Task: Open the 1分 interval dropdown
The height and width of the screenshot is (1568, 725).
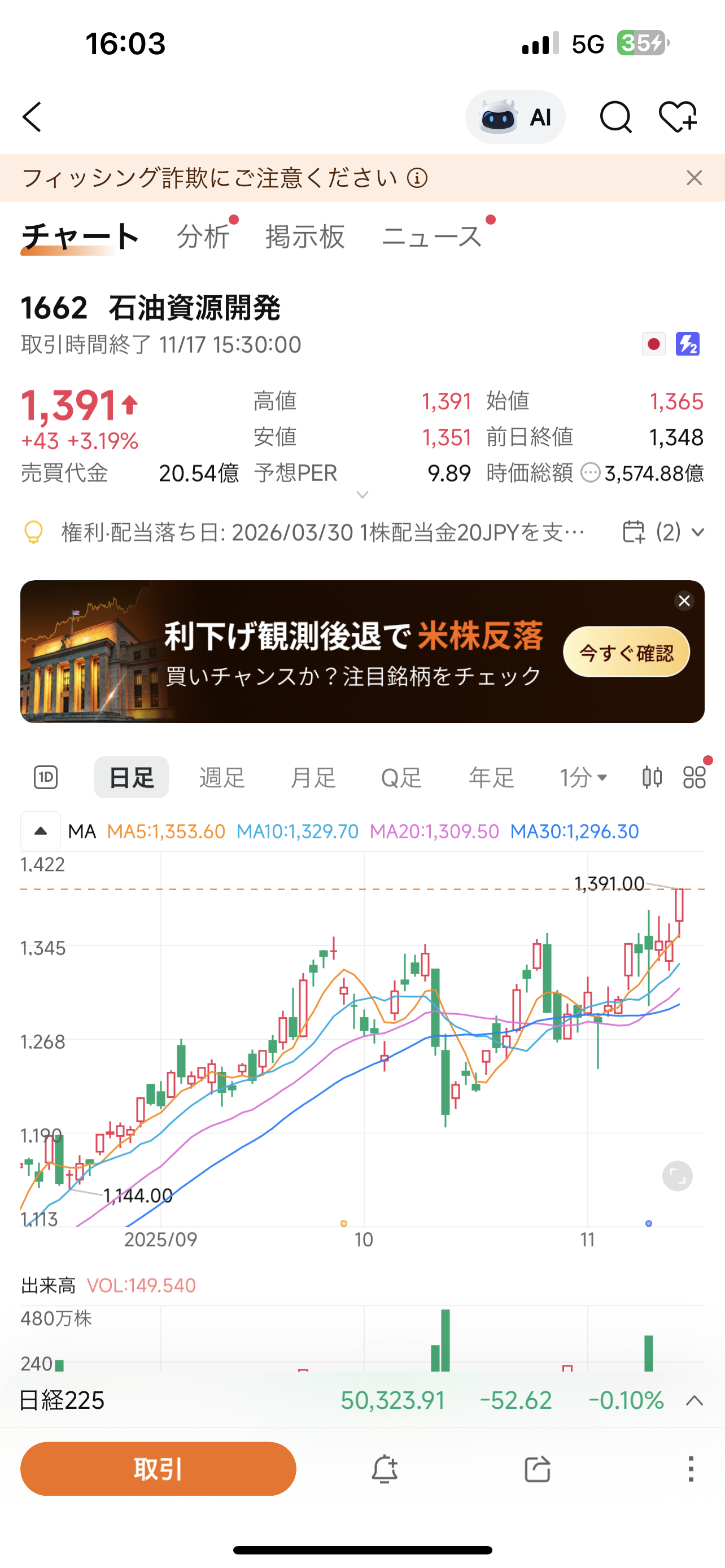Action: 583,777
